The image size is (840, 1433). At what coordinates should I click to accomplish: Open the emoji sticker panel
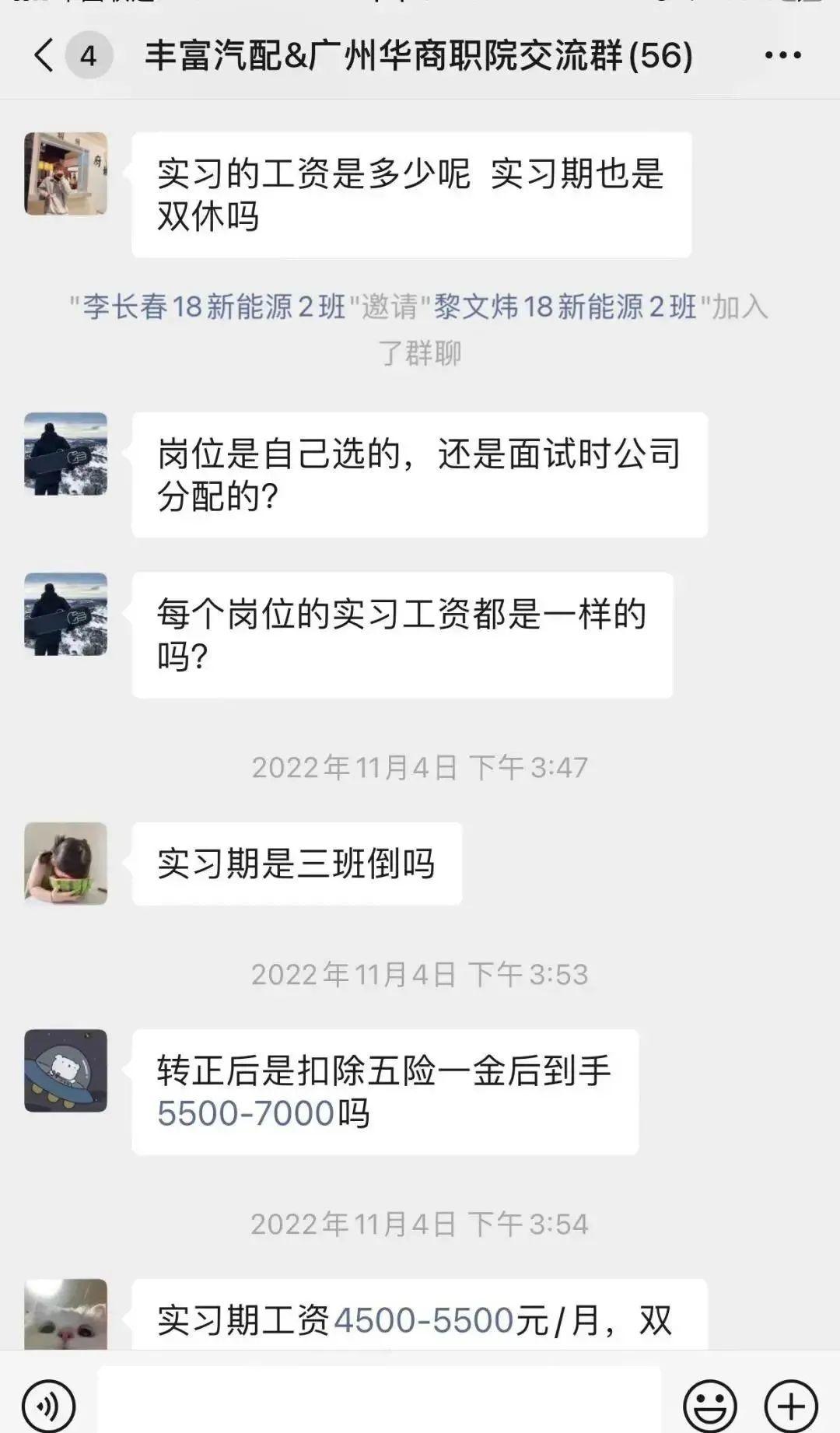click(709, 1406)
